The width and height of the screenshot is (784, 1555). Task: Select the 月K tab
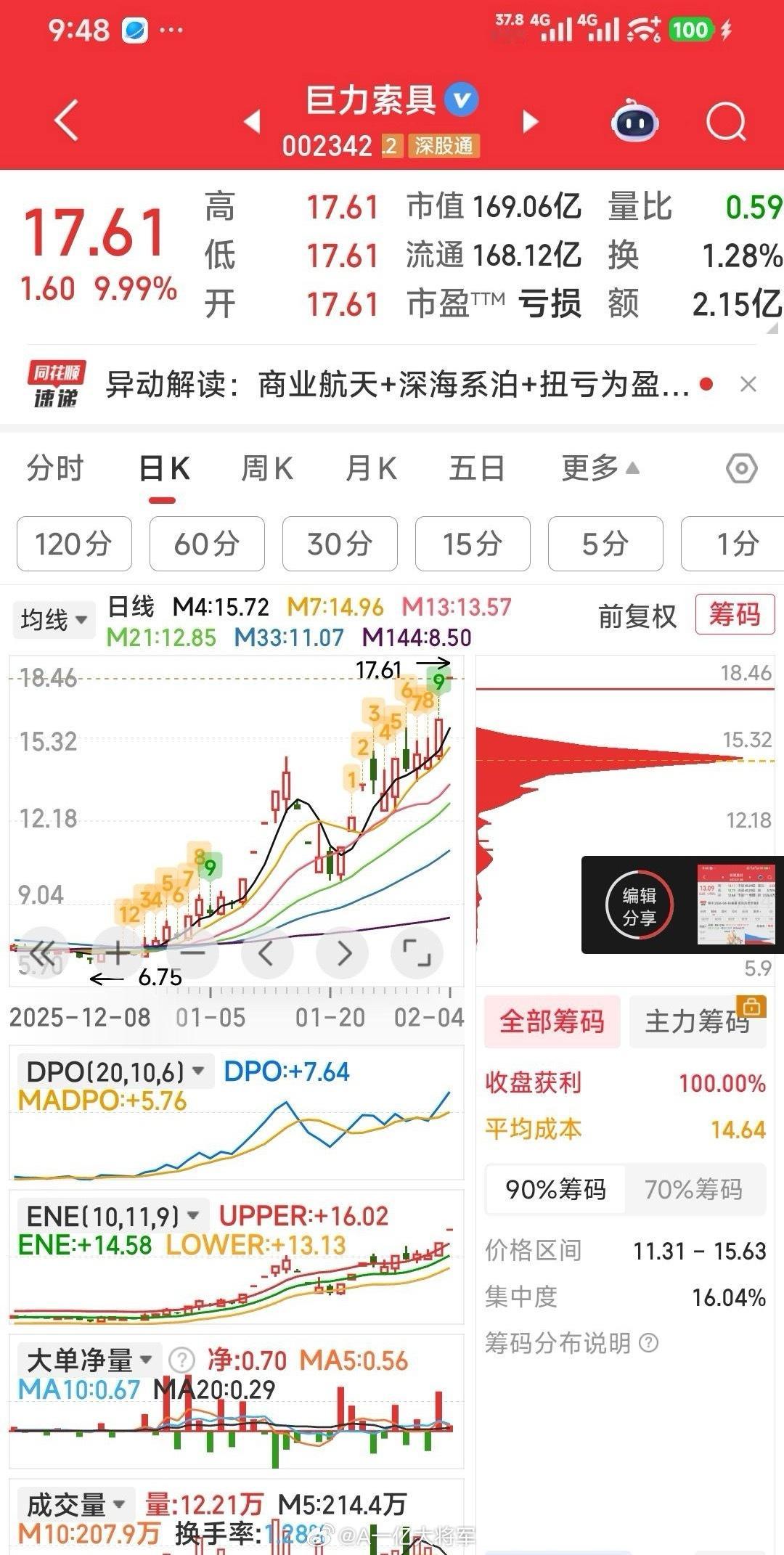[x=371, y=468]
